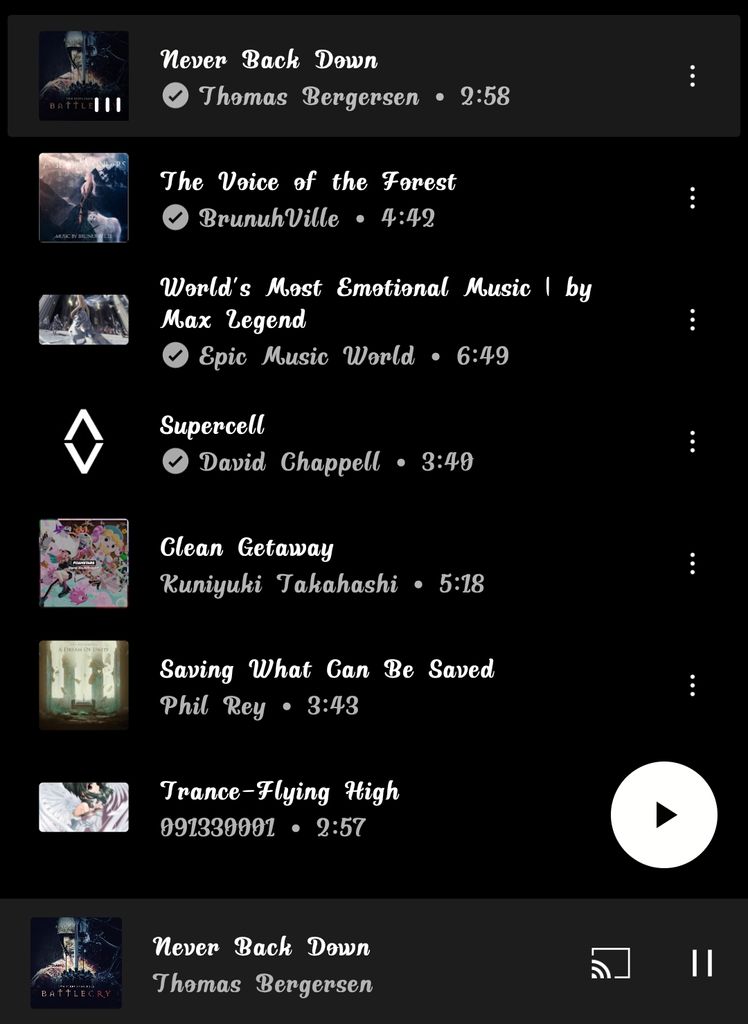Image resolution: width=748 pixels, height=1024 pixels.
Task: Open options for Supercell
Action: pos(692,442)
